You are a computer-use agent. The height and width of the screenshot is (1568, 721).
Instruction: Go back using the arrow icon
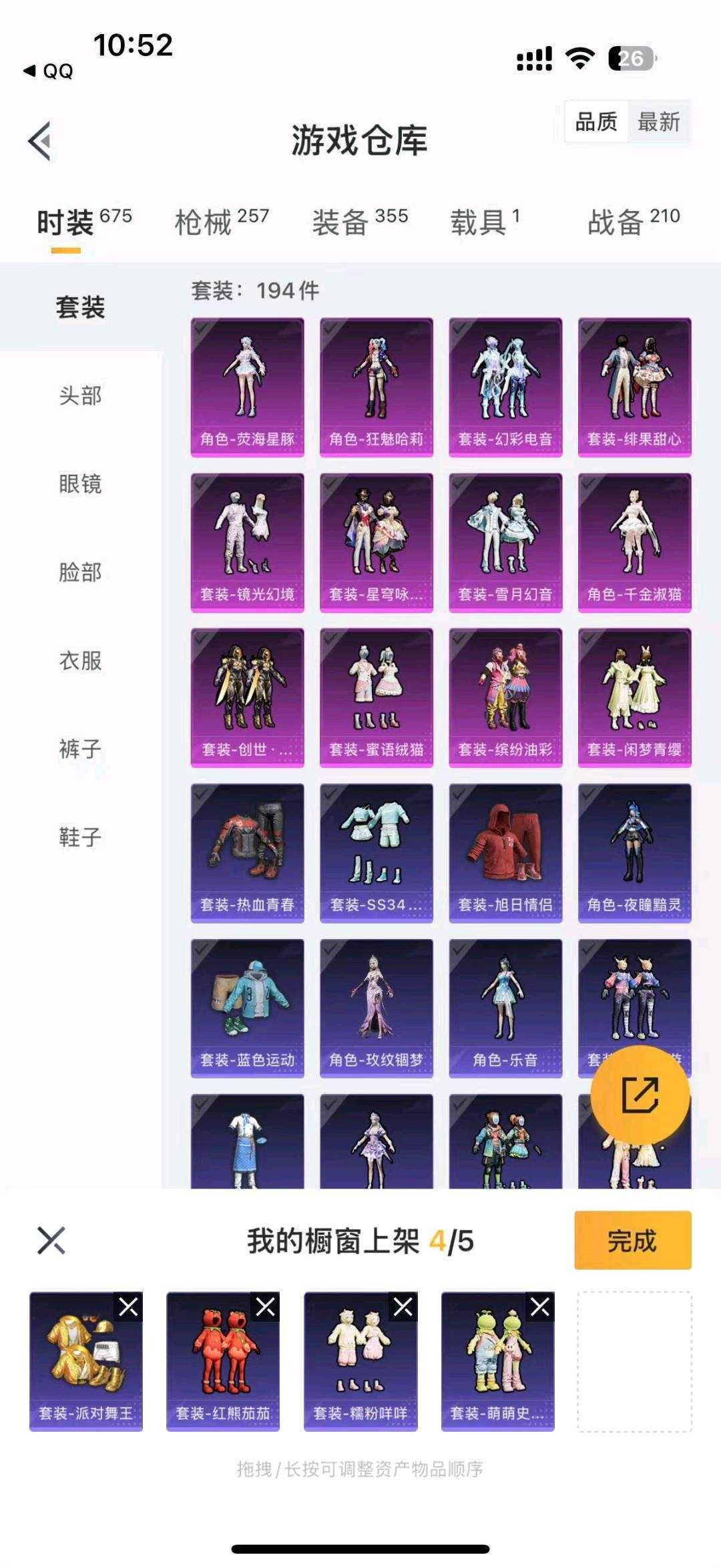(40, 141)
